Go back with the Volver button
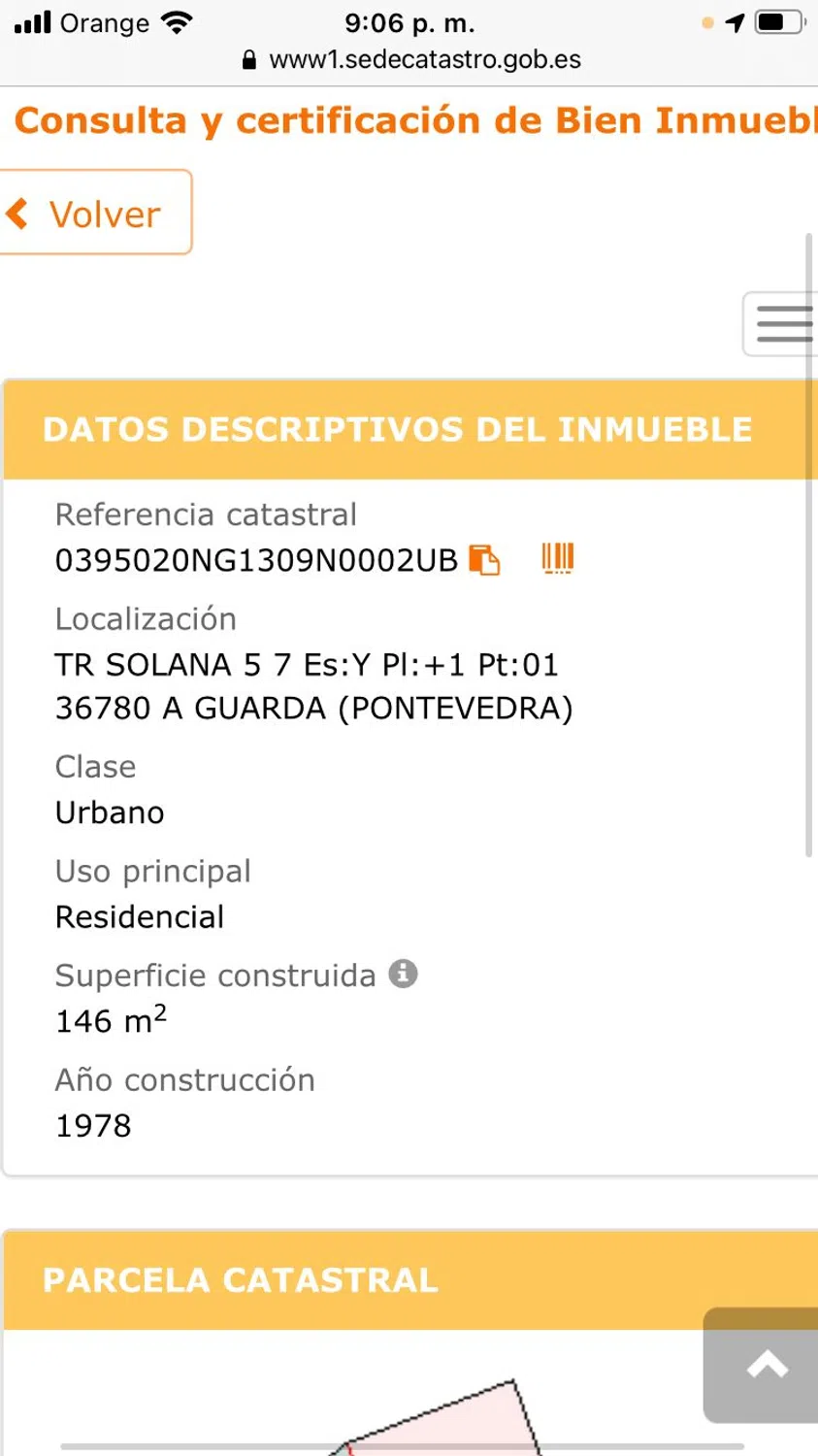The width and height of the screenshot is (818, 1456). pyautogui.click(x=95, y=214)
